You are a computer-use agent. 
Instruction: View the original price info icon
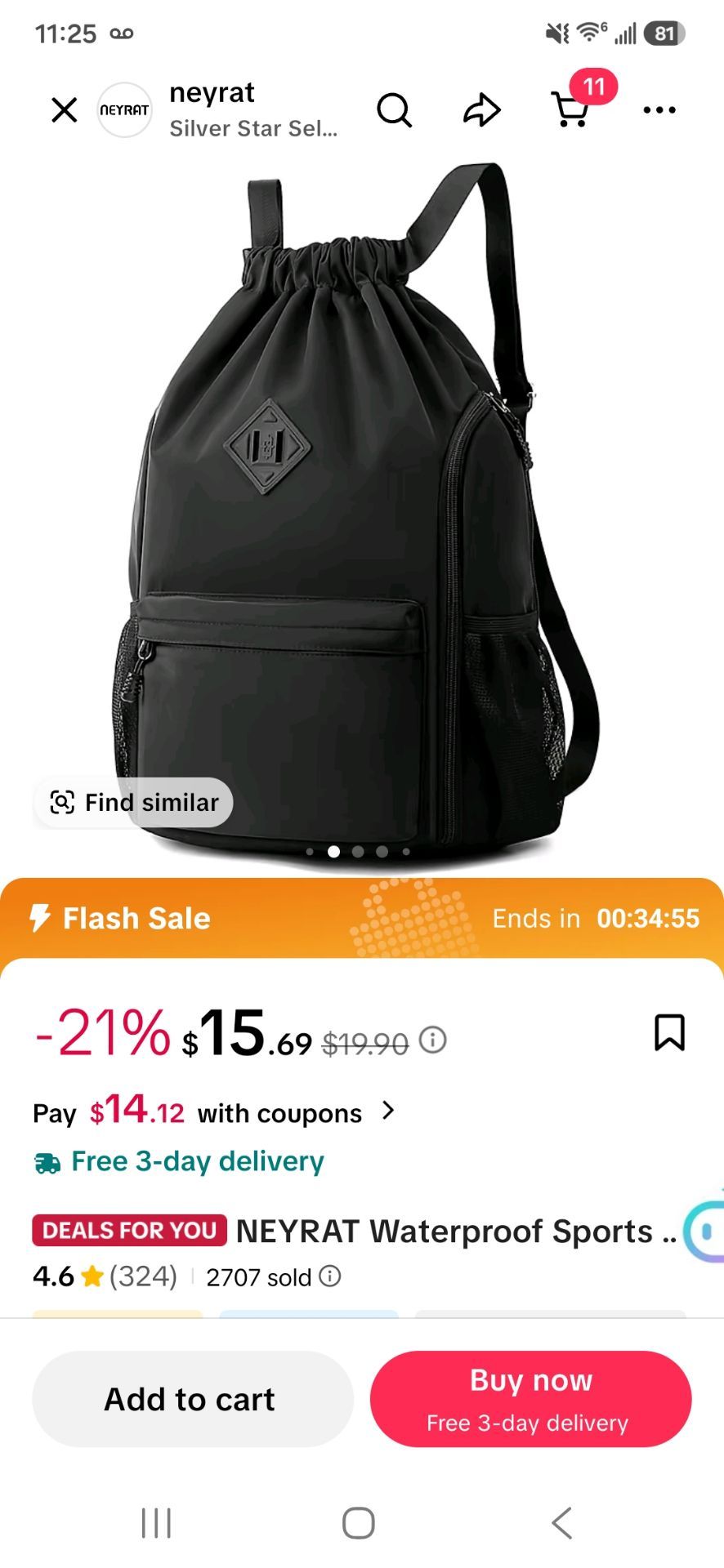432,1039
